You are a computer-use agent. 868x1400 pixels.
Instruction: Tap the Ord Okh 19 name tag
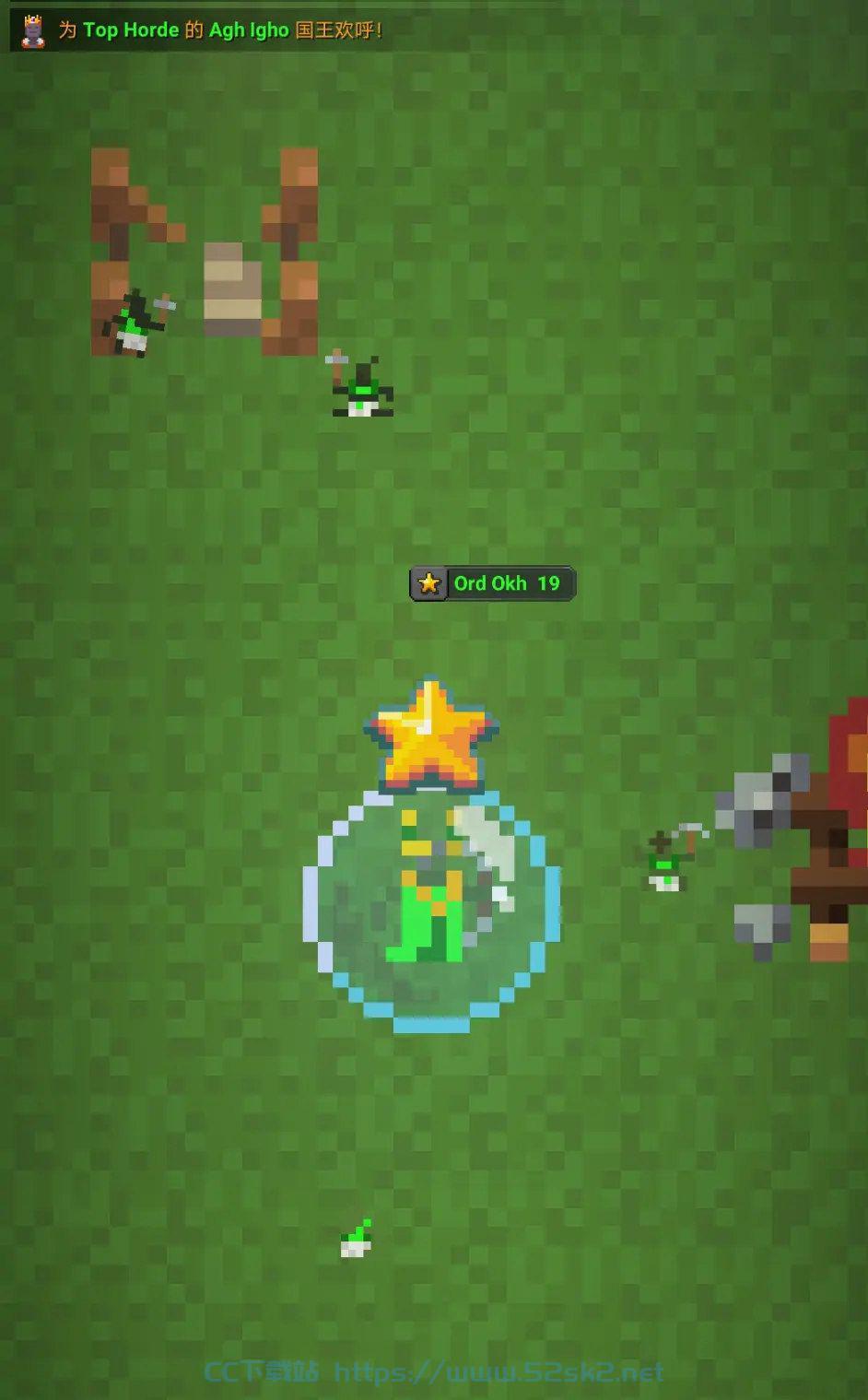click(492, 583)
